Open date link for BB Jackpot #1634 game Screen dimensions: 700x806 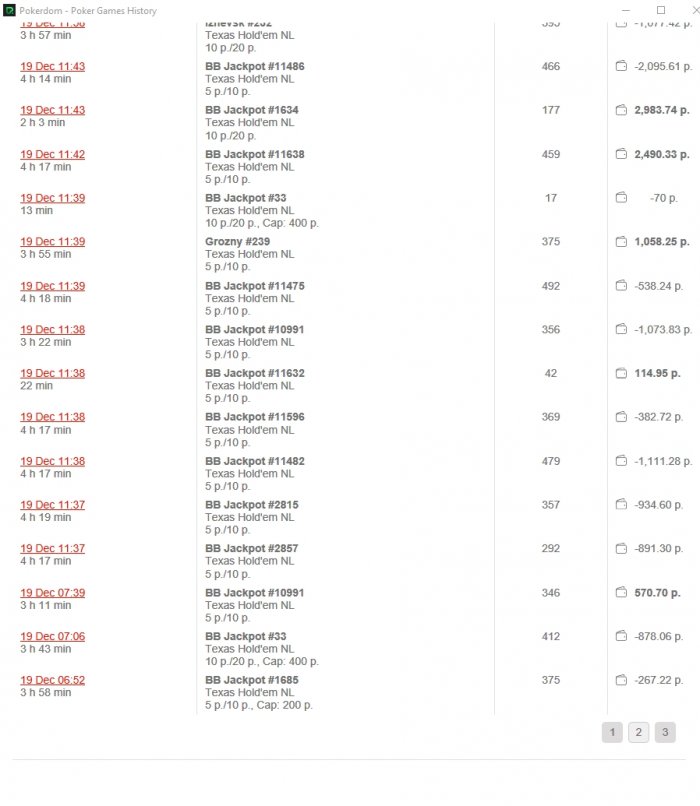pos(52,110)
